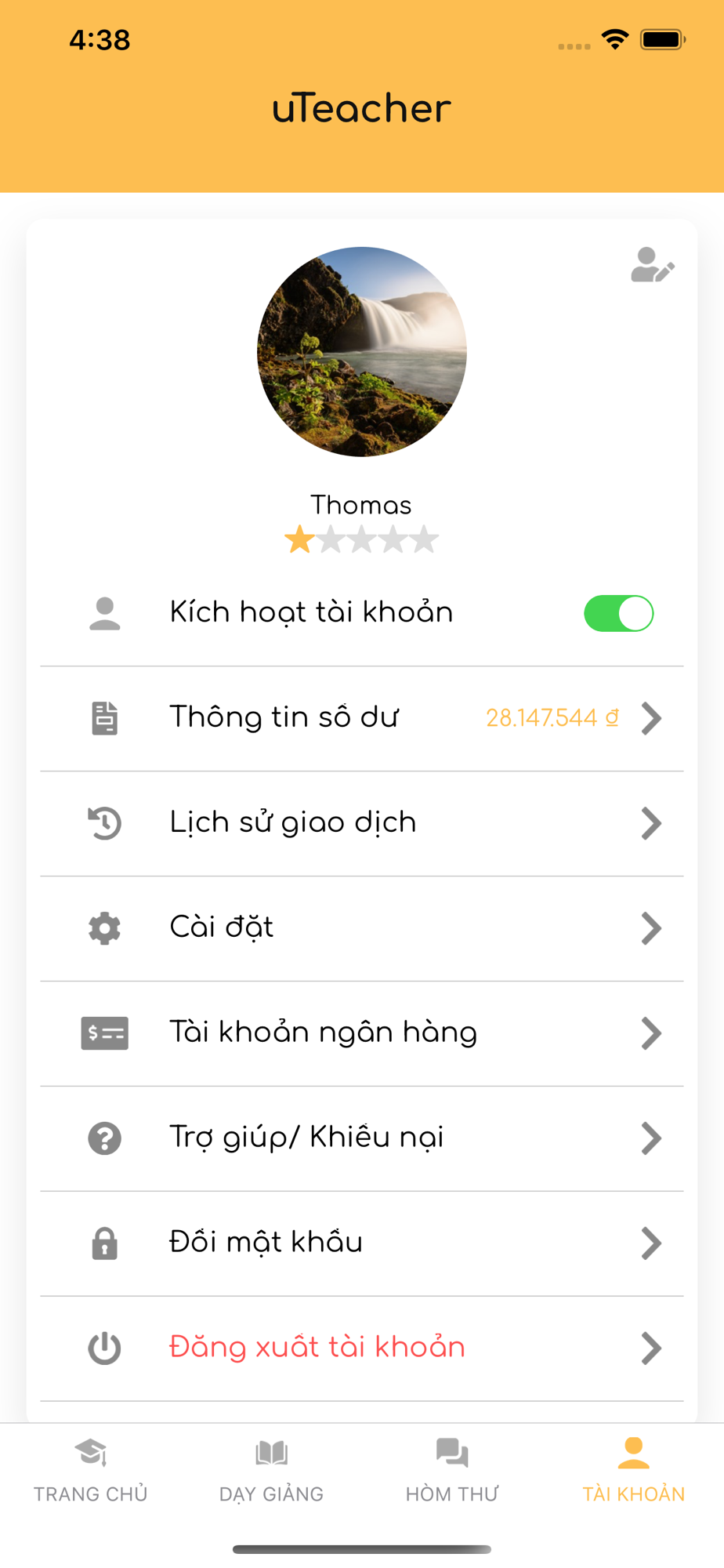724x1568 pixels.
Task: Open Thông tin số dư
Action: (x=361, y=718)
